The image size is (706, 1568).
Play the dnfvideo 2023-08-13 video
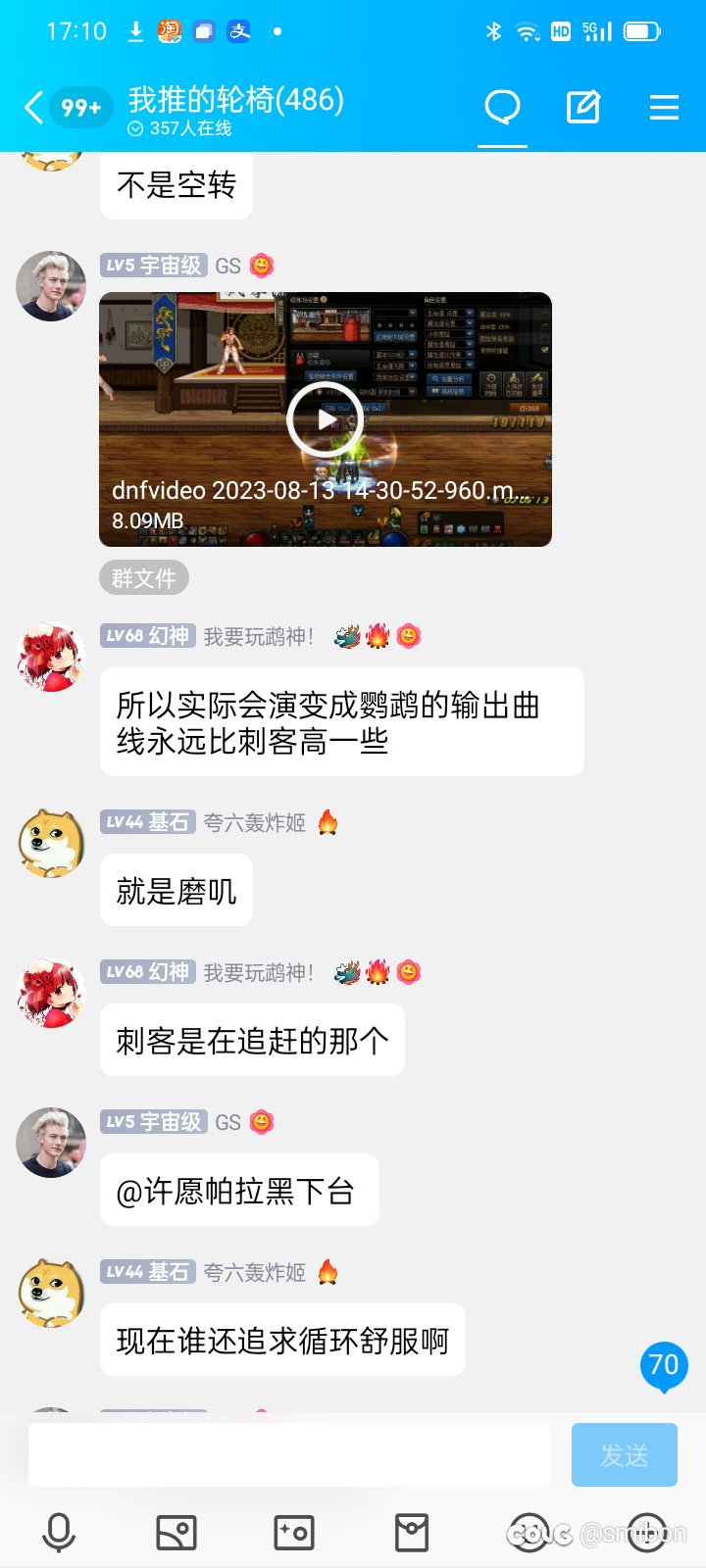pos(326,419)
